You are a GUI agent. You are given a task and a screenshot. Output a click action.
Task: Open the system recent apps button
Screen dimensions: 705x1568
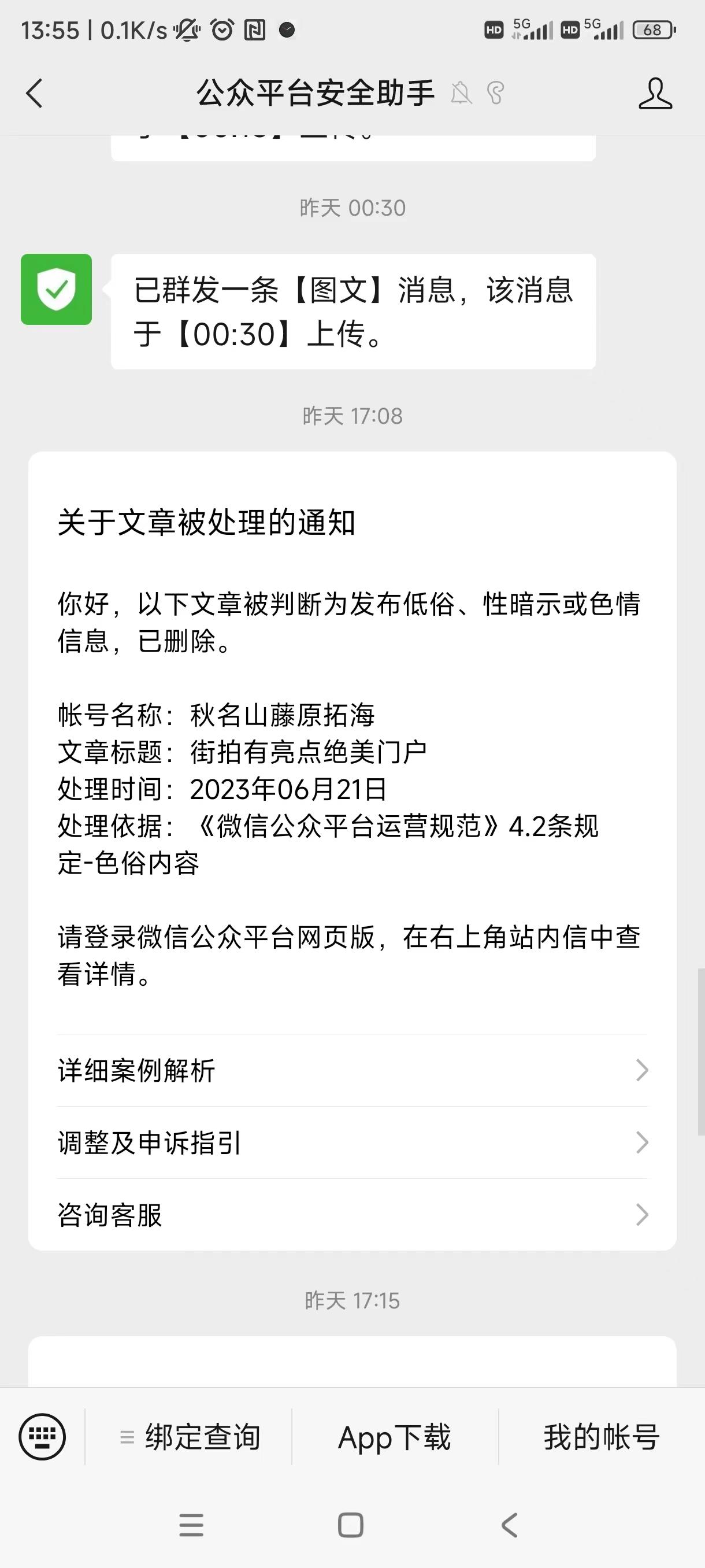pos(192,1525)
